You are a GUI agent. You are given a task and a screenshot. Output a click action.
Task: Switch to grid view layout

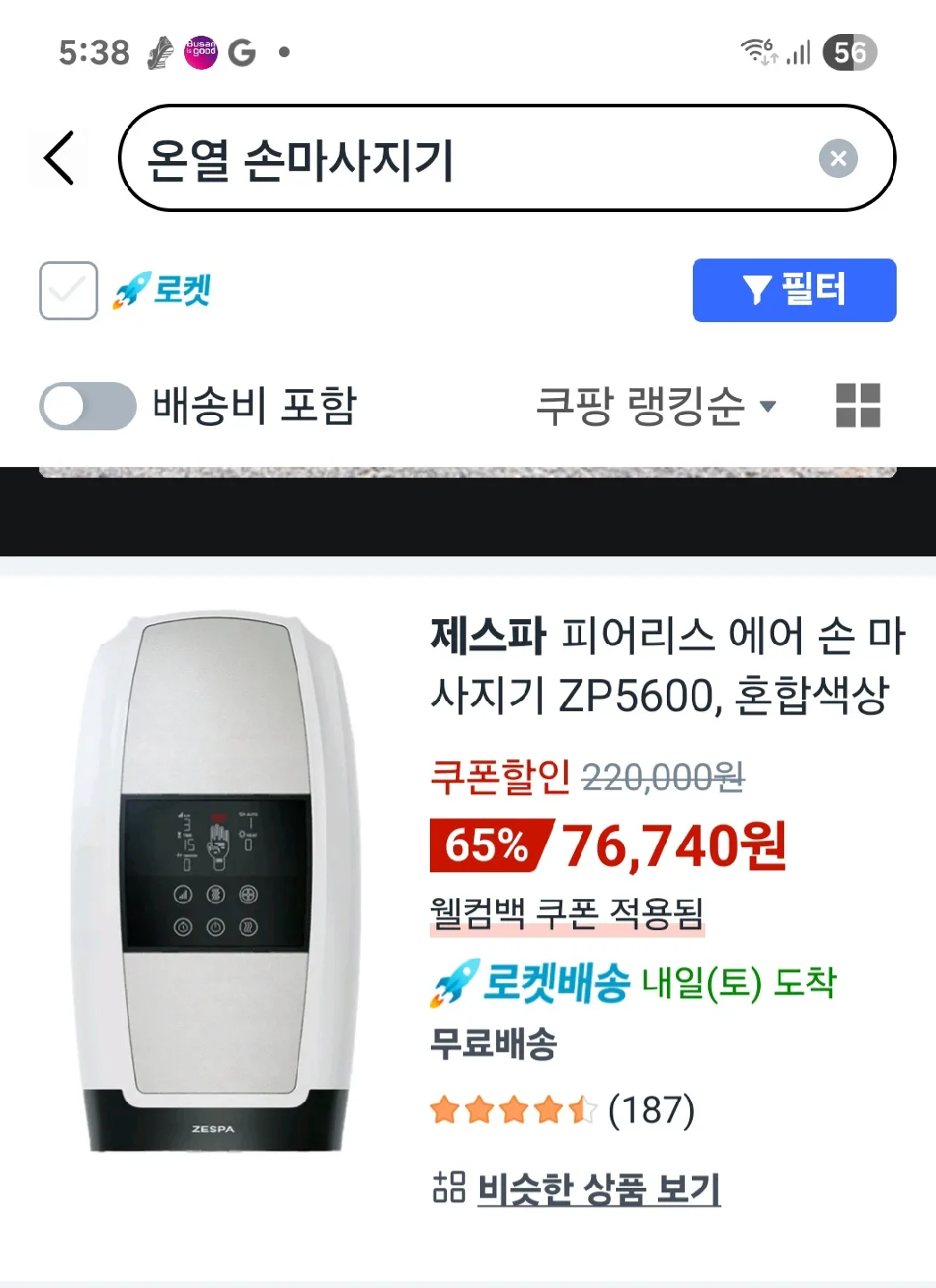tap(857, 406)
